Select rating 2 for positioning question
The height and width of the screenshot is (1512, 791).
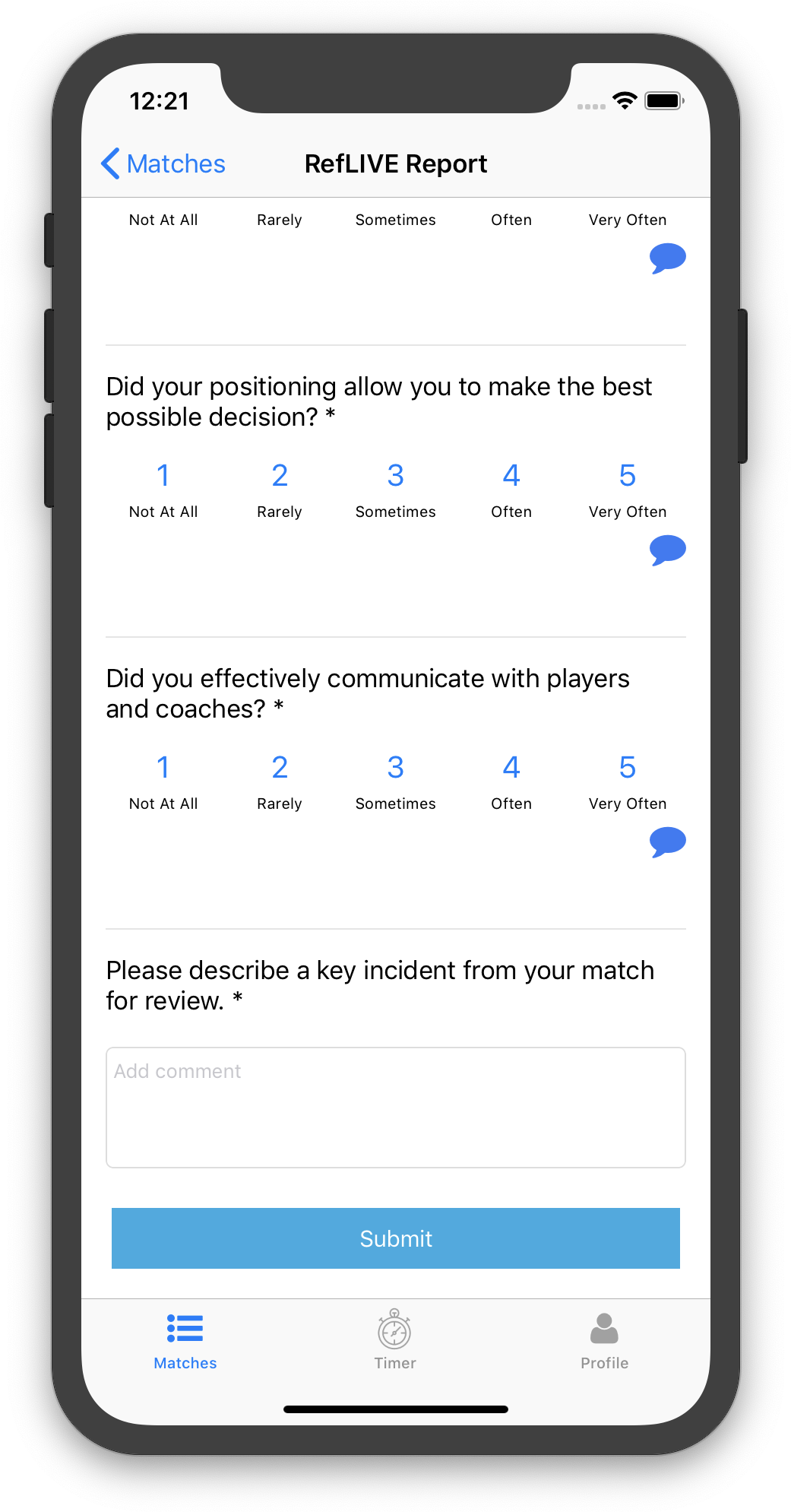(280, 490)
